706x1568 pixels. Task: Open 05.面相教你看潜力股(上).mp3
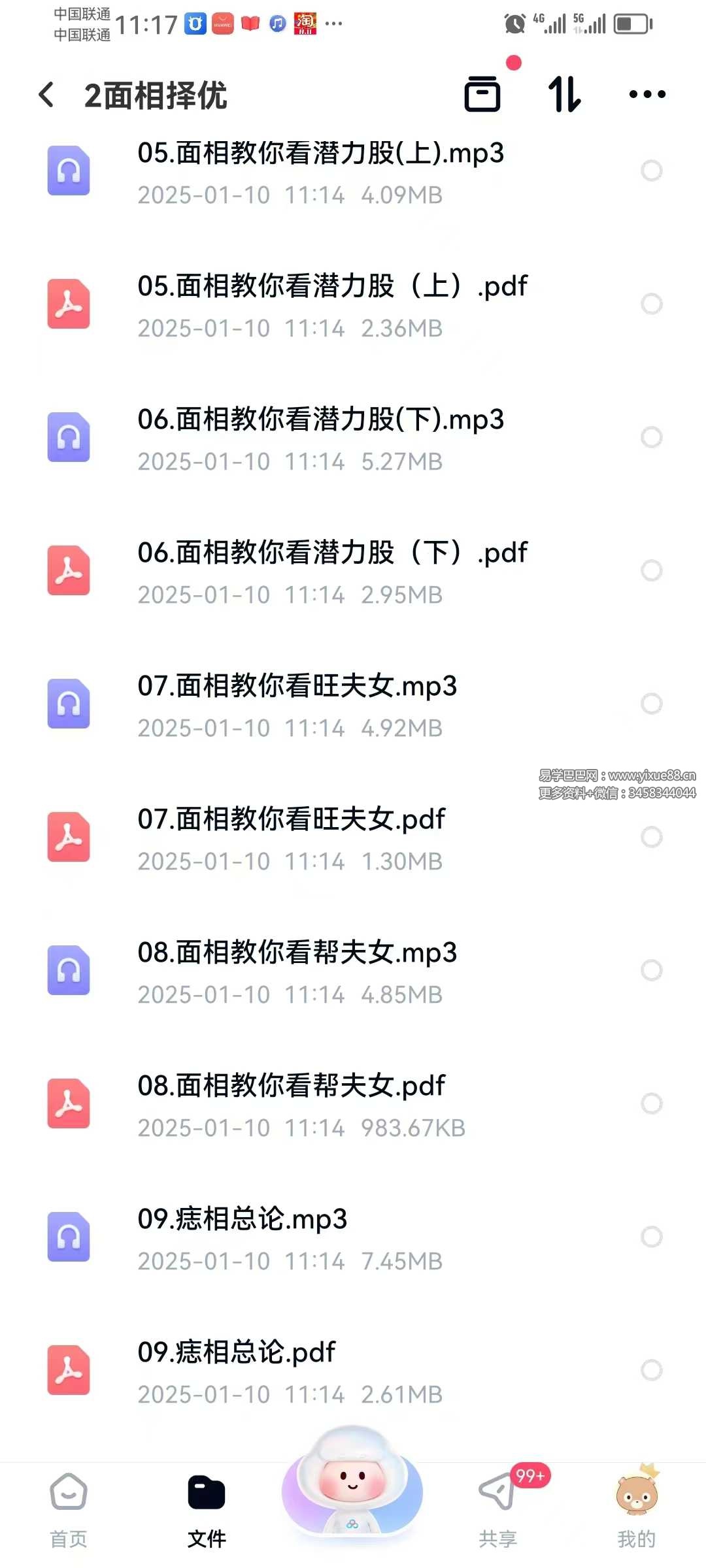[x=320, y=171]
